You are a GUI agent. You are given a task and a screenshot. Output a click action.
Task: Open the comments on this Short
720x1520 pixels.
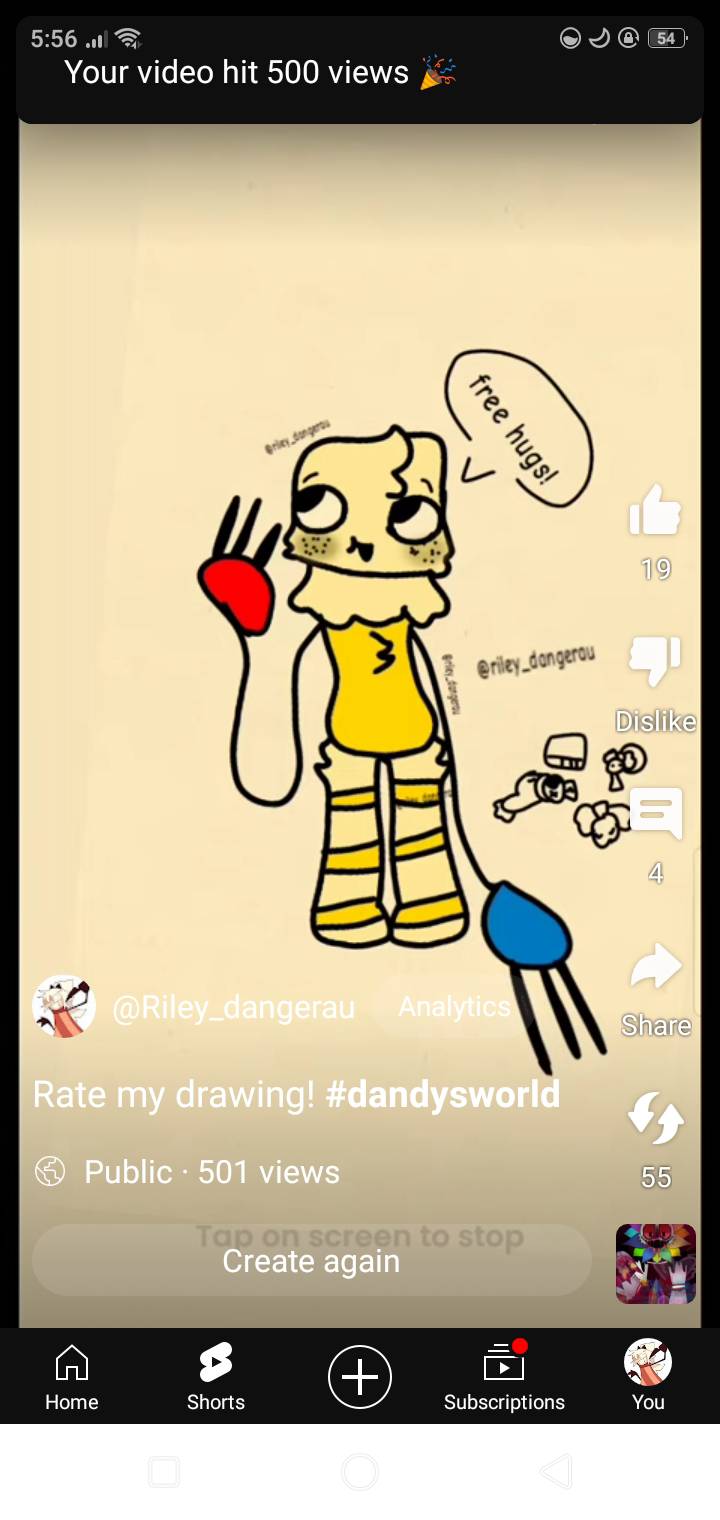(655, 814)
